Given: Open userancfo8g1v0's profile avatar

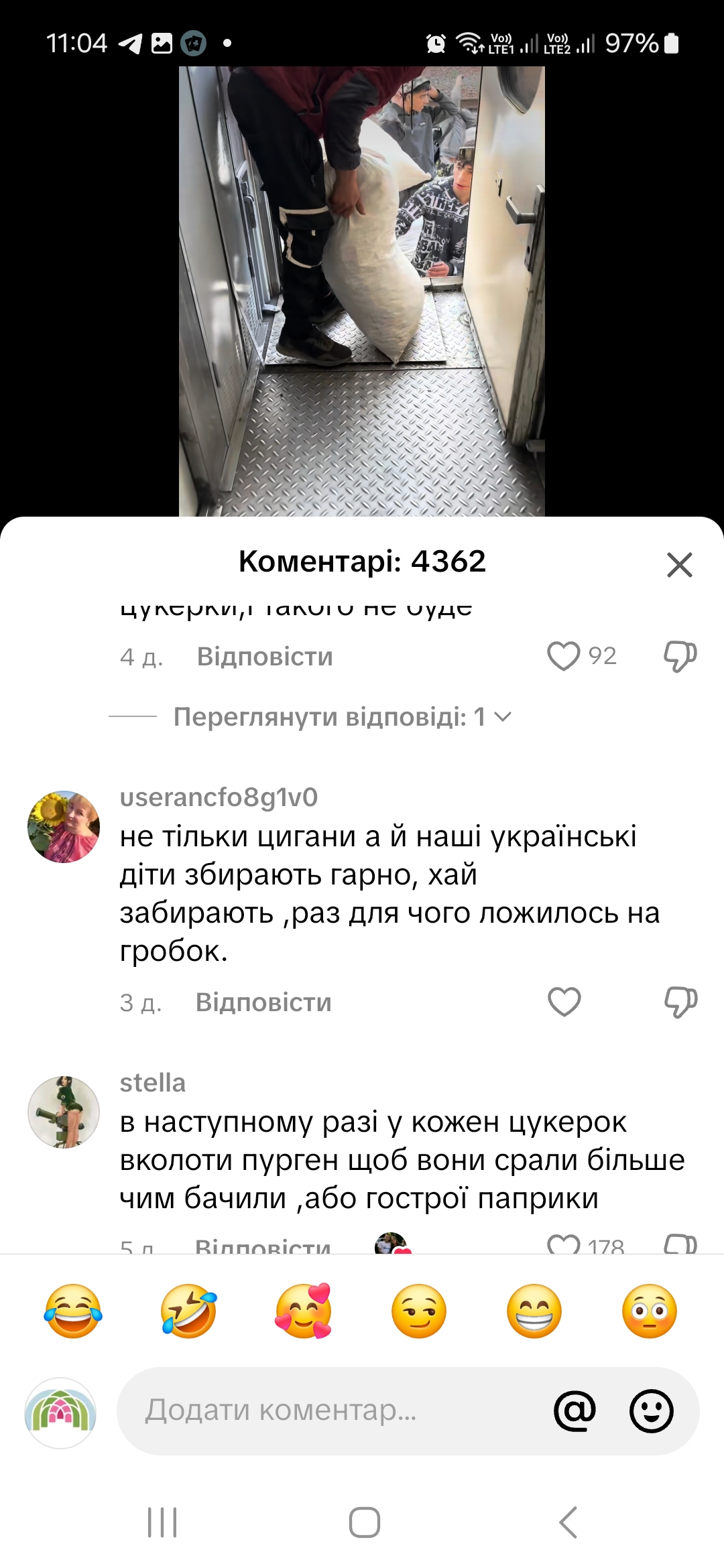Looking at the screenshot, I should [64, 827].
